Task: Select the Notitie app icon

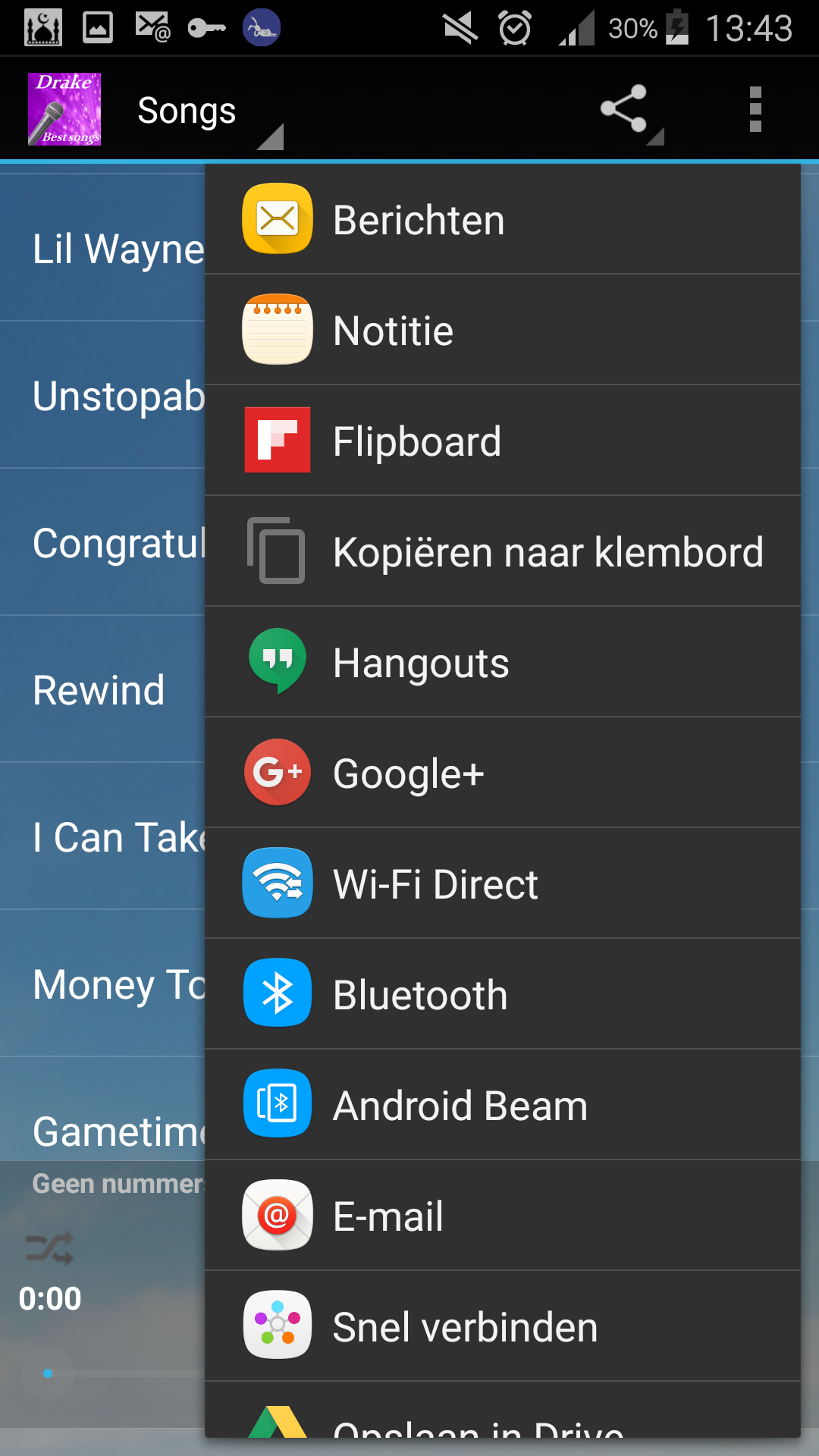Action: click(277, 330)
